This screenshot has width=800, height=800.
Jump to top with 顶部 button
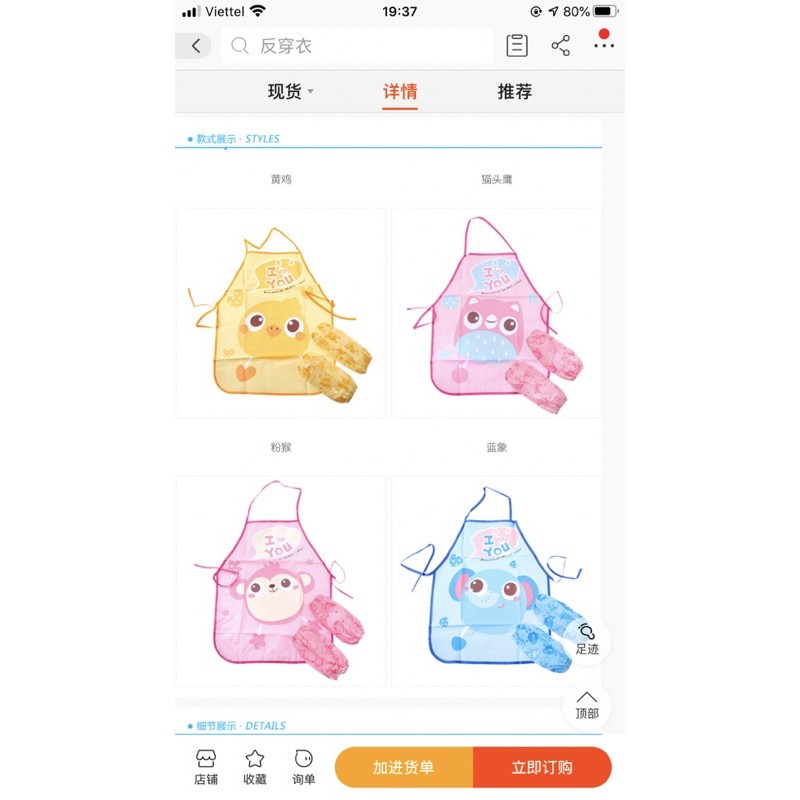pos(587,704)
